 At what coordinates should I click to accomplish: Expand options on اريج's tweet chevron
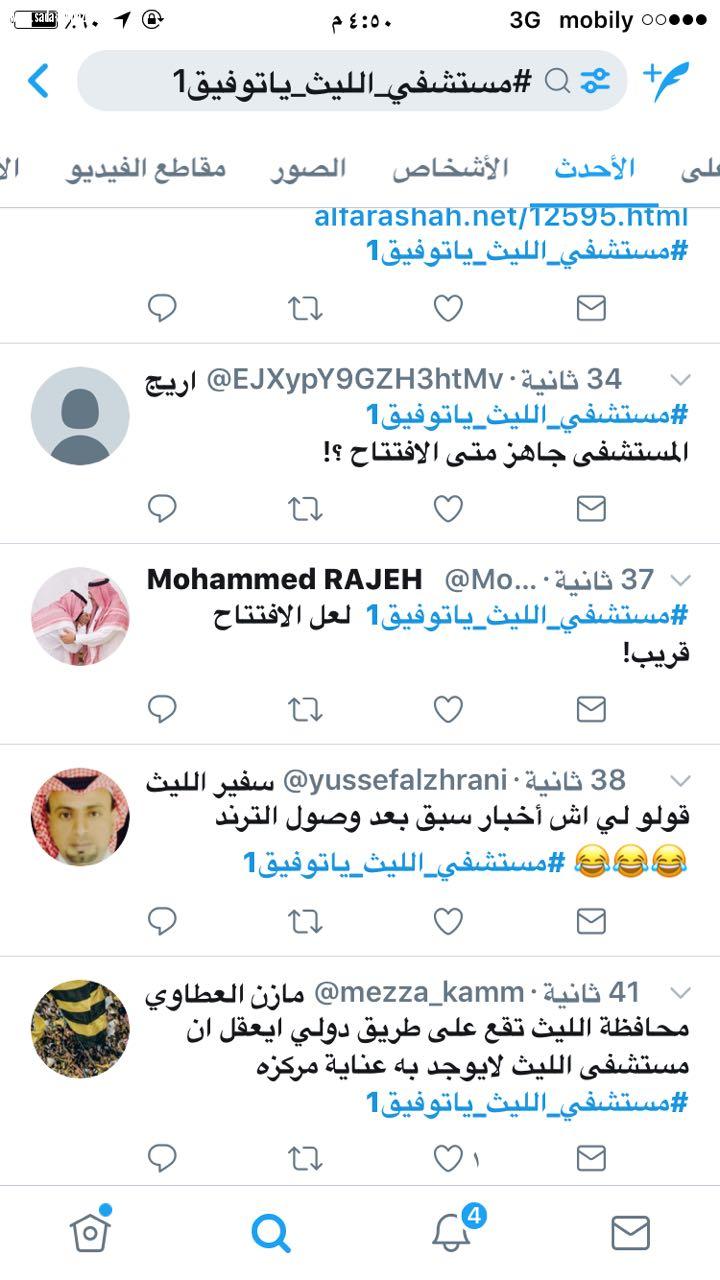(x=681, y=380)
